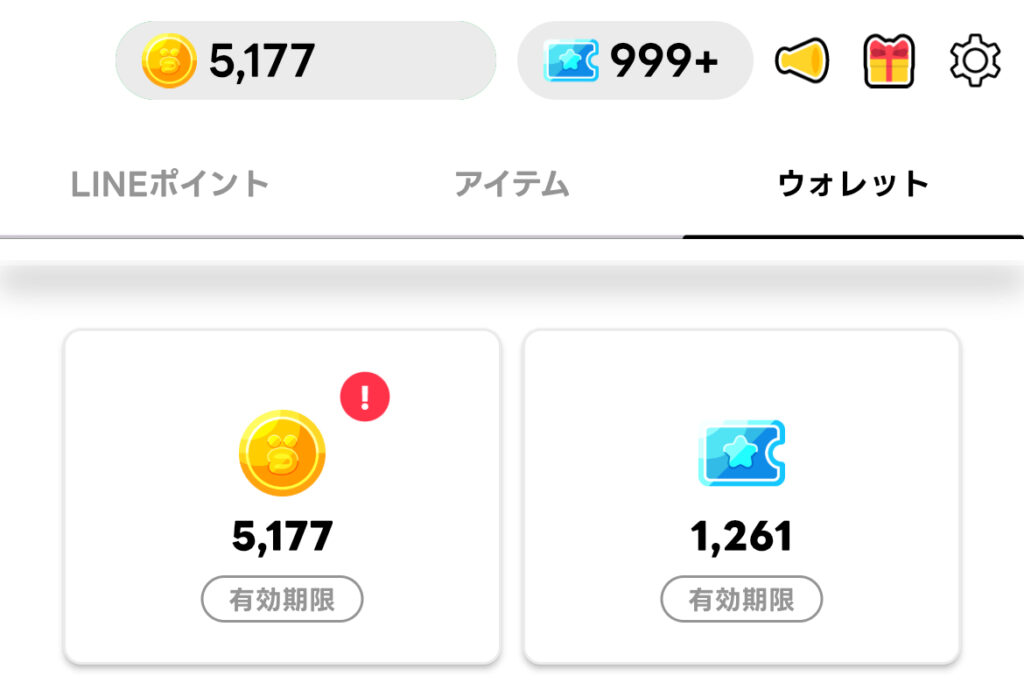Select the ウォレット tab

point(853,185)
